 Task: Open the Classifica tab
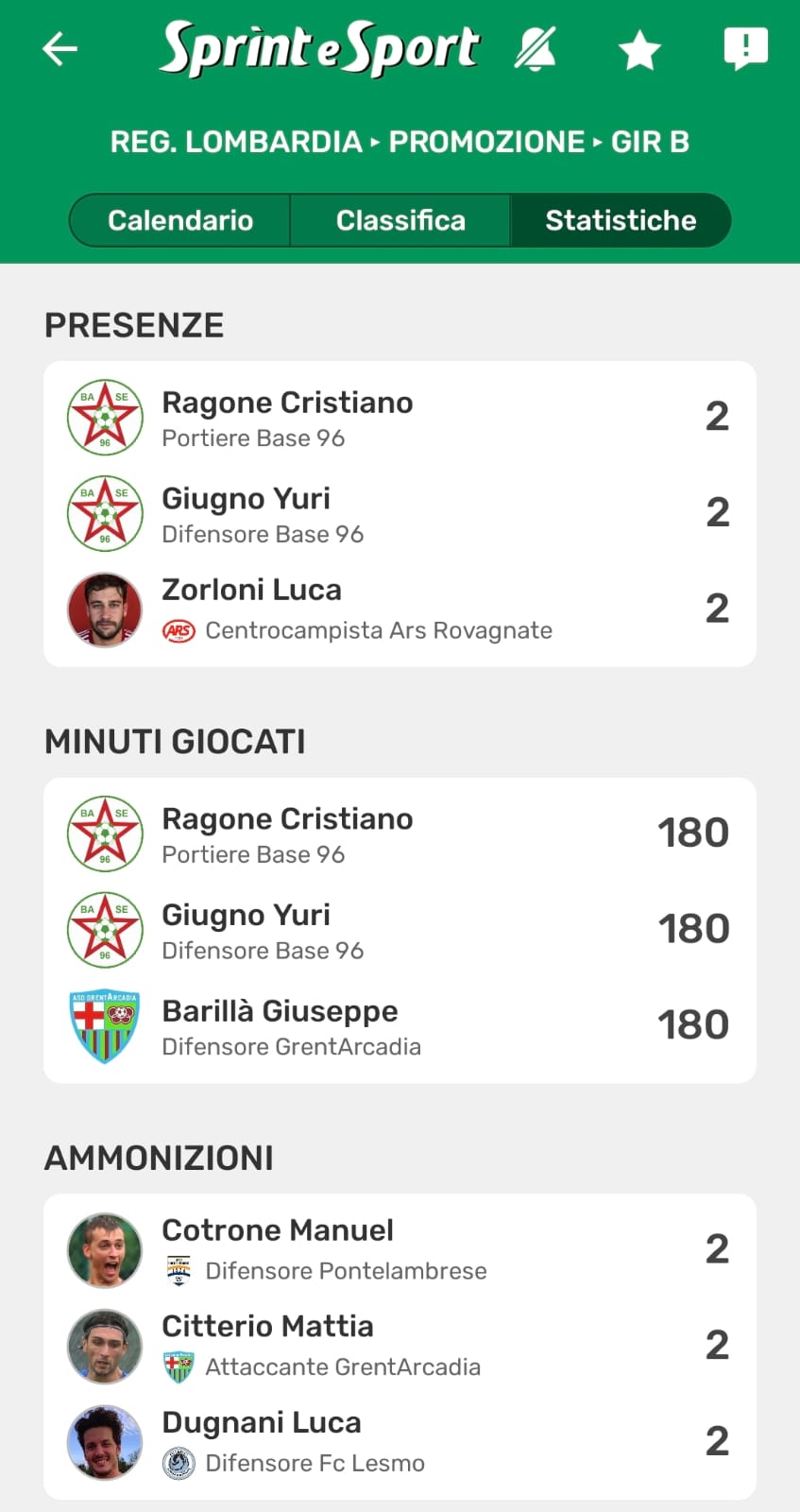[400, 220]
